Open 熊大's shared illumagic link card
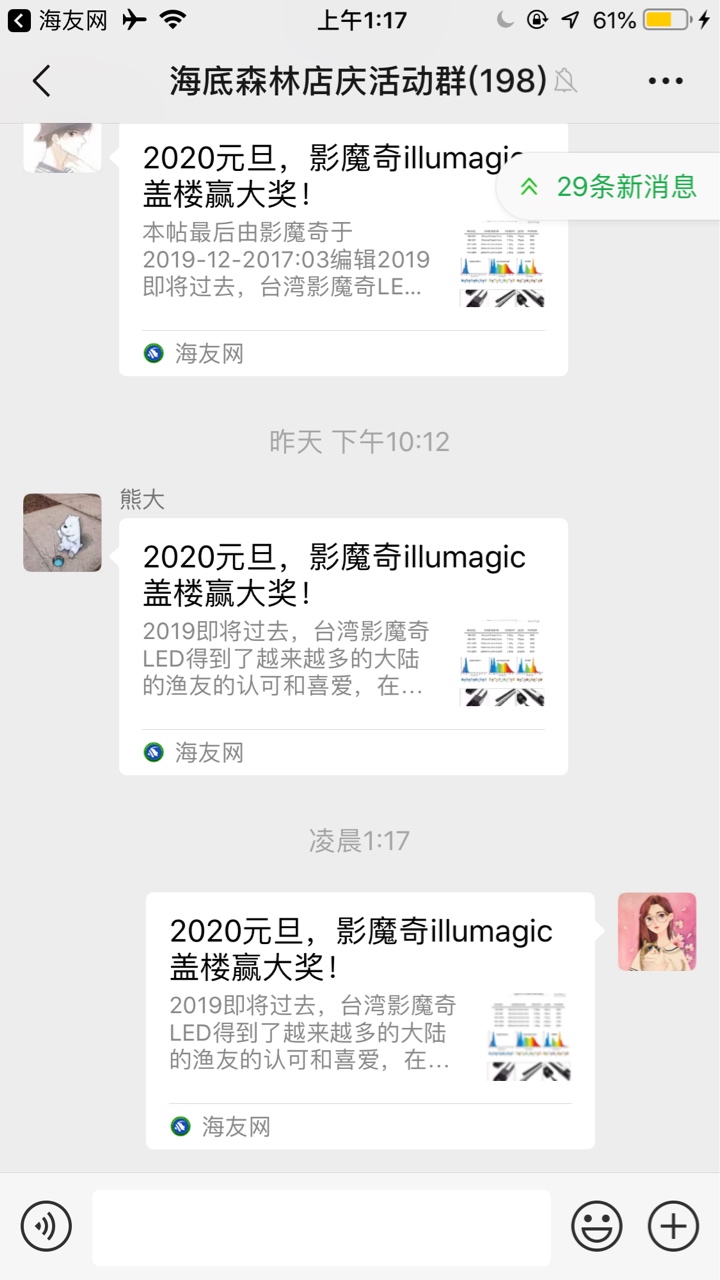 [343, 646]
